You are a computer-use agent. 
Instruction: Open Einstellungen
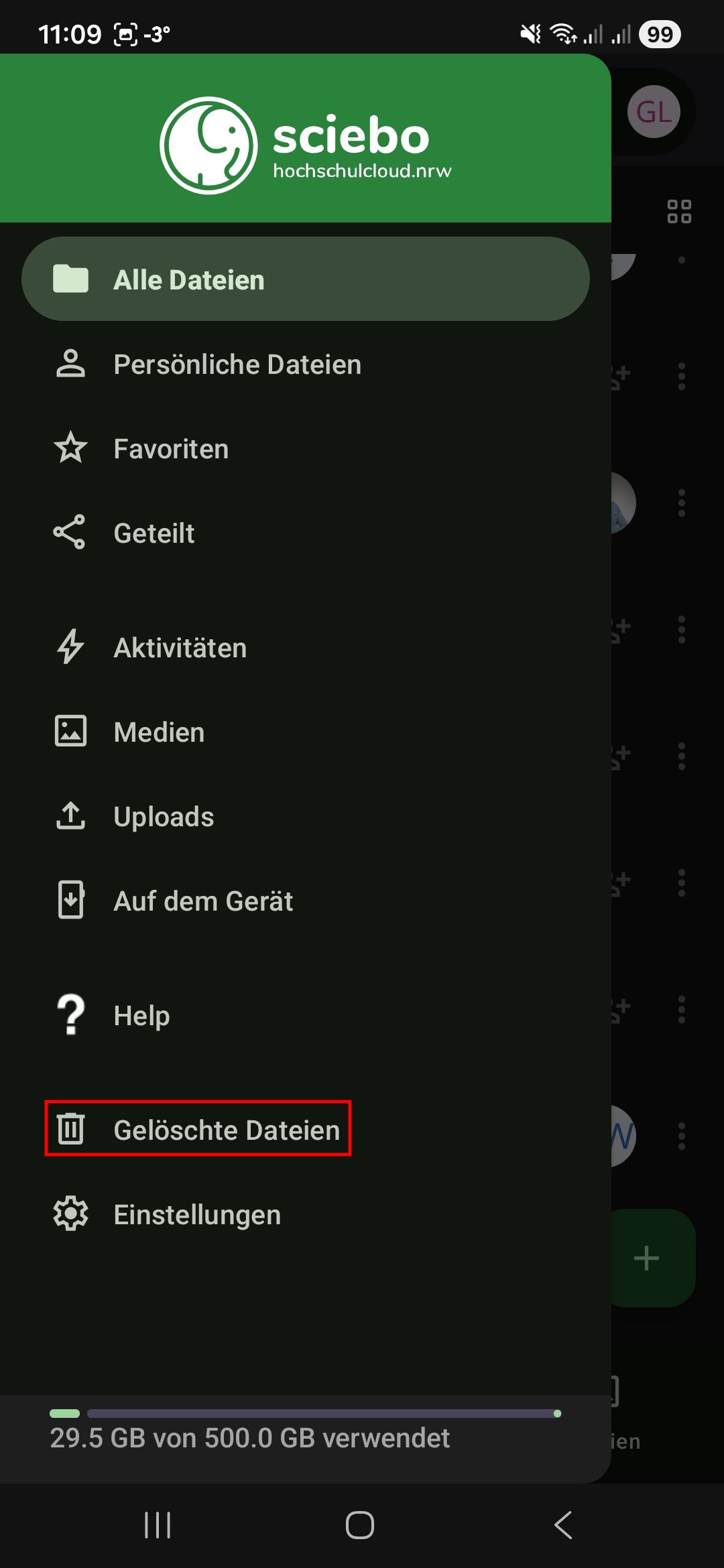pos(197,1215)
